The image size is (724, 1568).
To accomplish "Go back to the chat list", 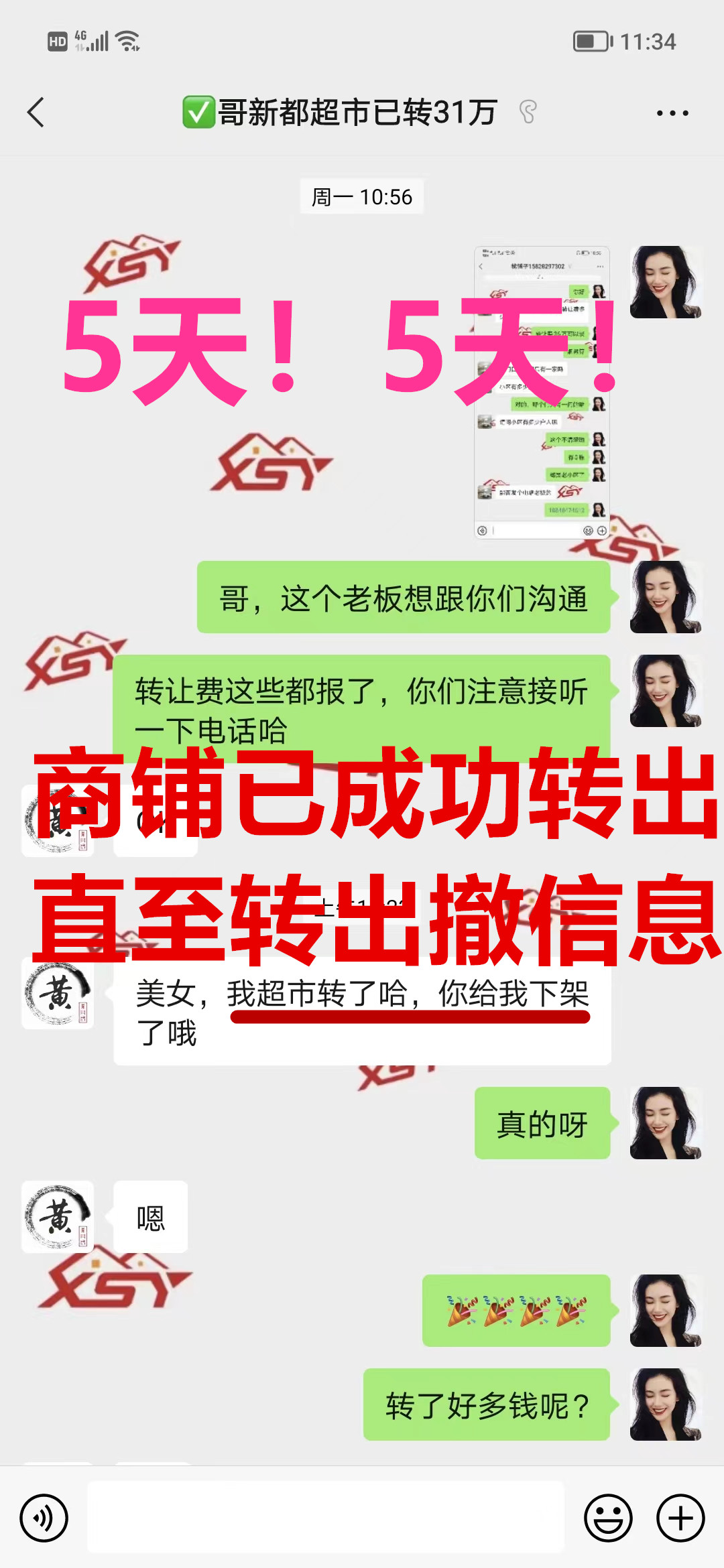I will click(36, 113).
